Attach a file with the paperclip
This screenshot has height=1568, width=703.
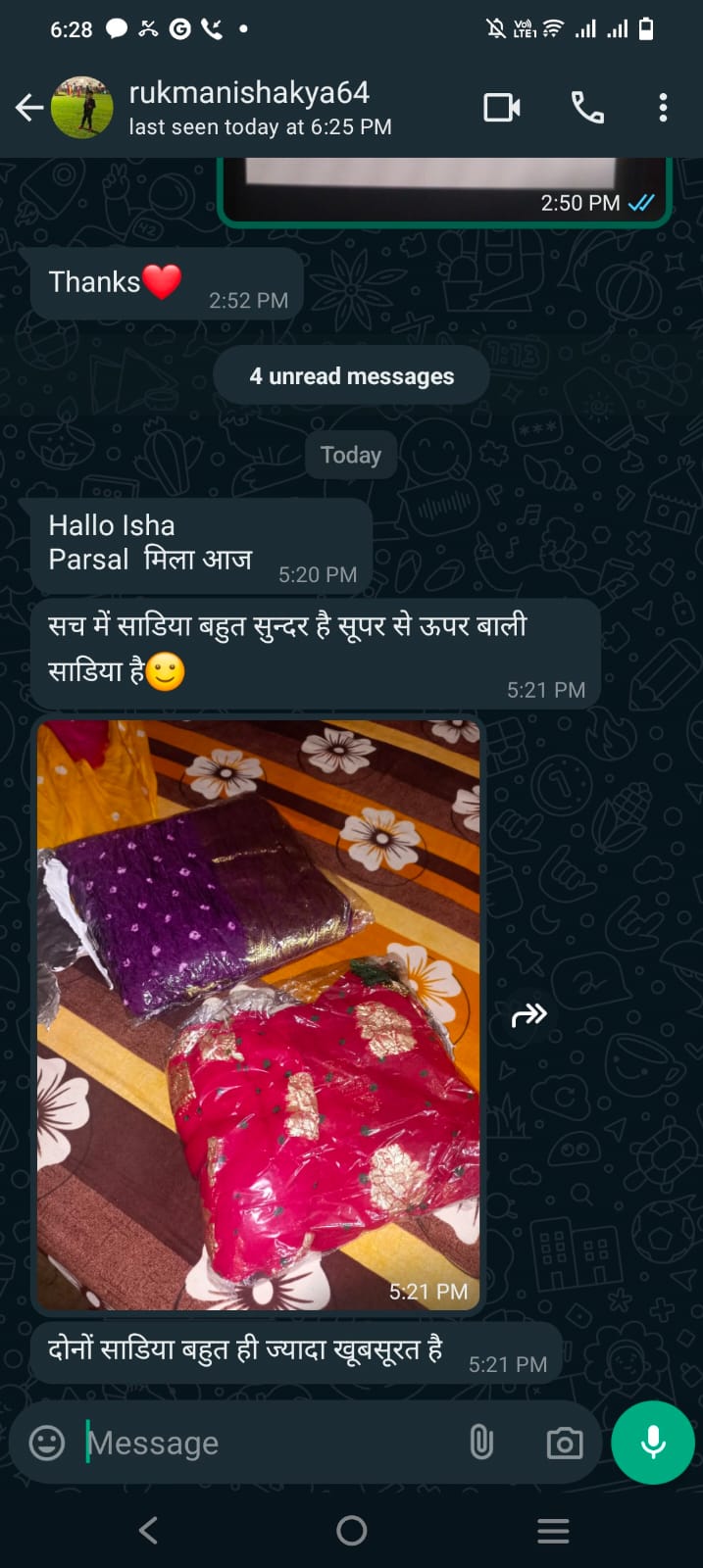481,1443
